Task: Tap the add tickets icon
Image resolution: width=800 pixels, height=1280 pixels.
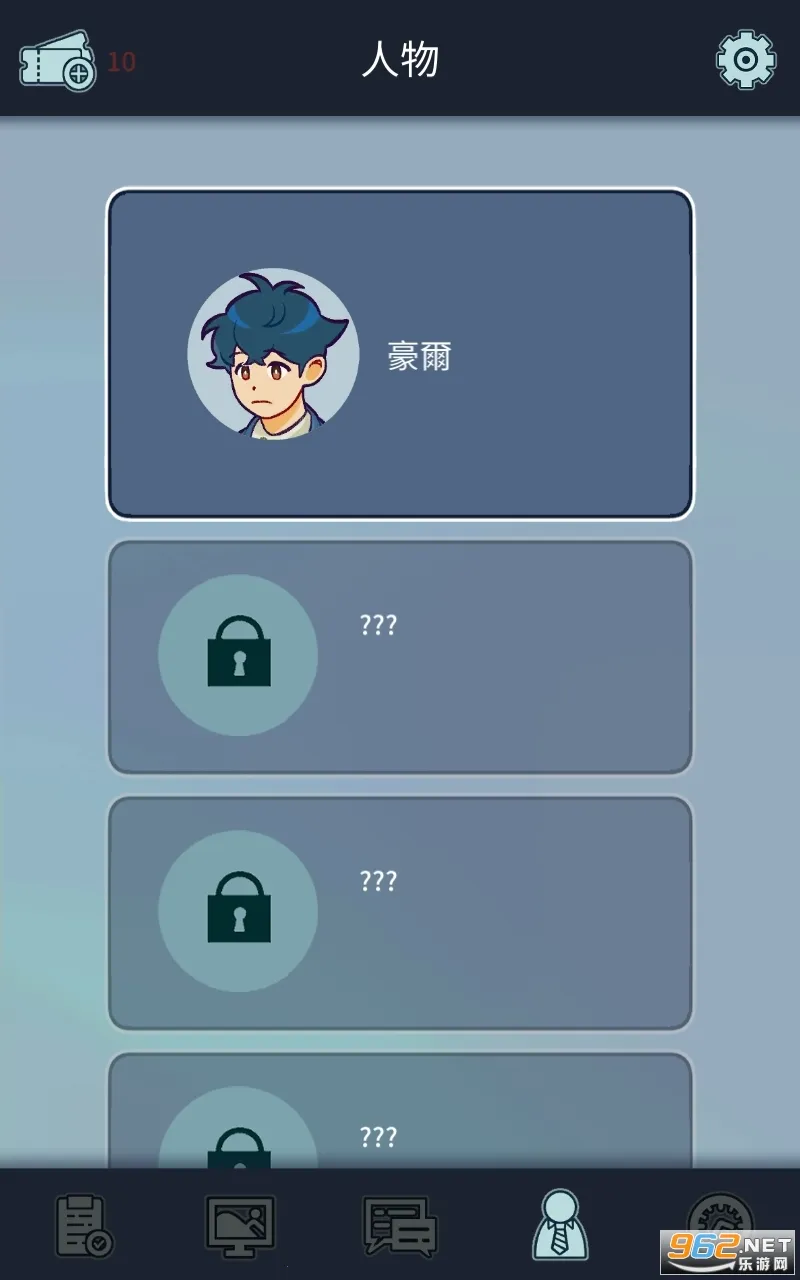Action: [x=58, y=62]
